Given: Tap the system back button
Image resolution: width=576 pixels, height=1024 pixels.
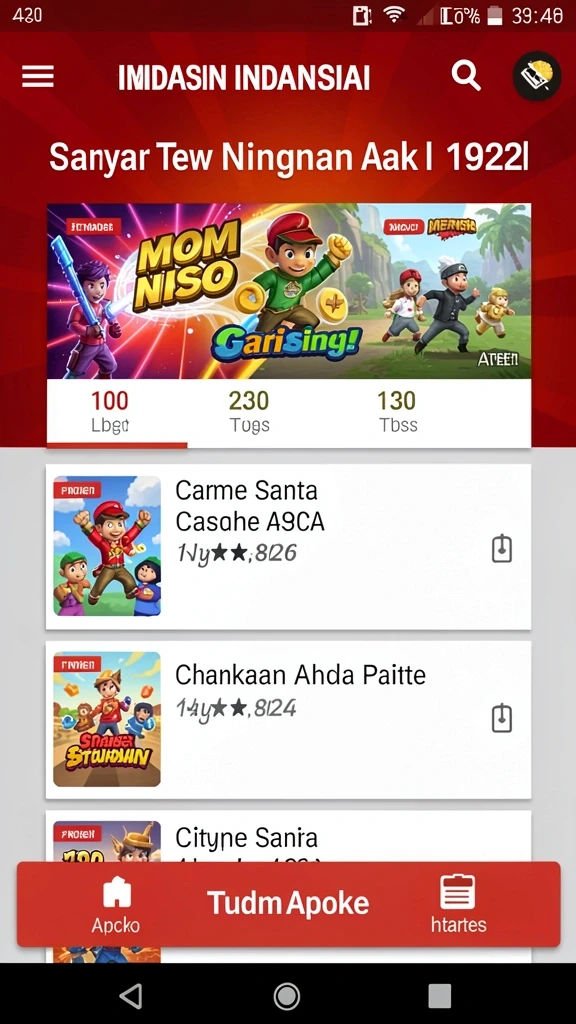Looking at the screenshot, I should [131, 996].
